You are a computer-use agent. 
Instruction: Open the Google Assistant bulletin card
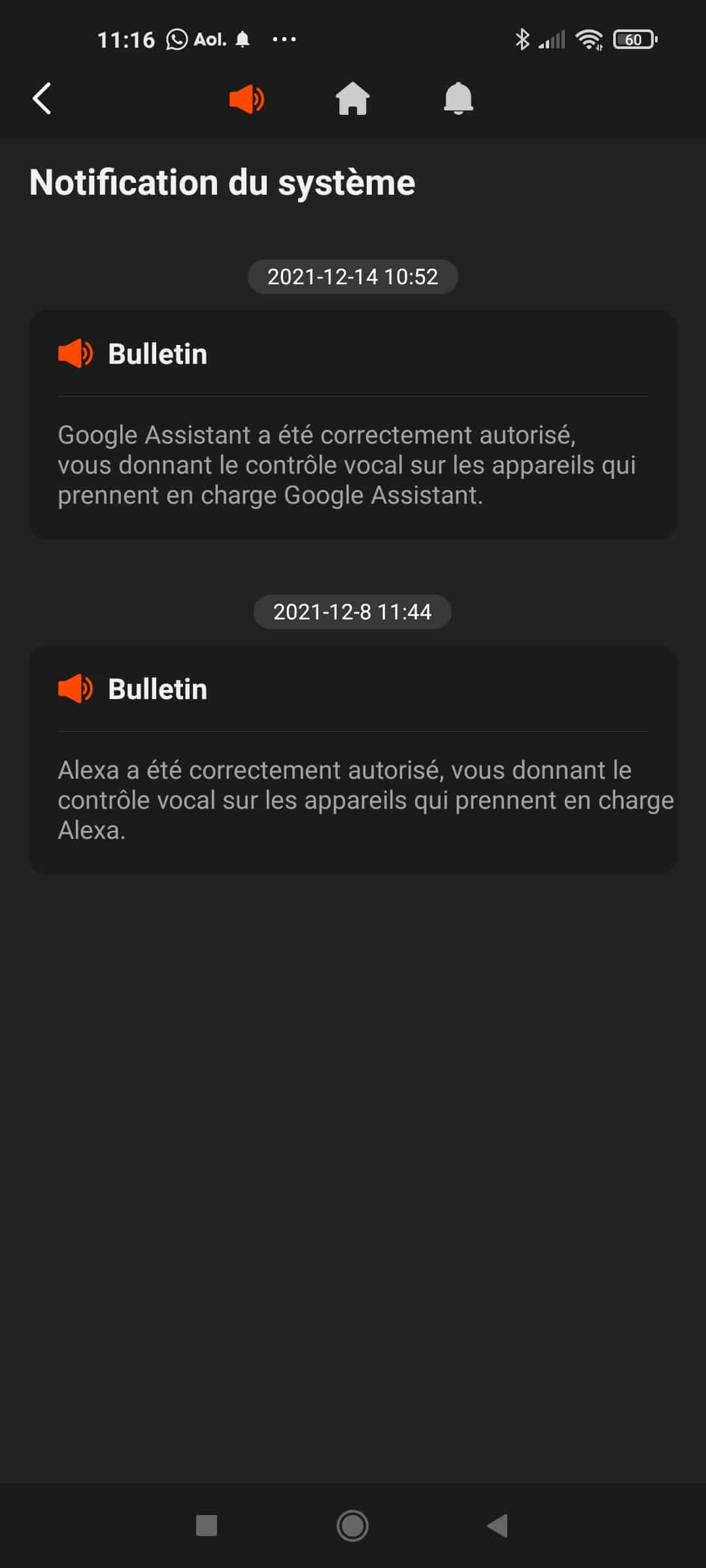pyautogui.click(x=353, y=425)
